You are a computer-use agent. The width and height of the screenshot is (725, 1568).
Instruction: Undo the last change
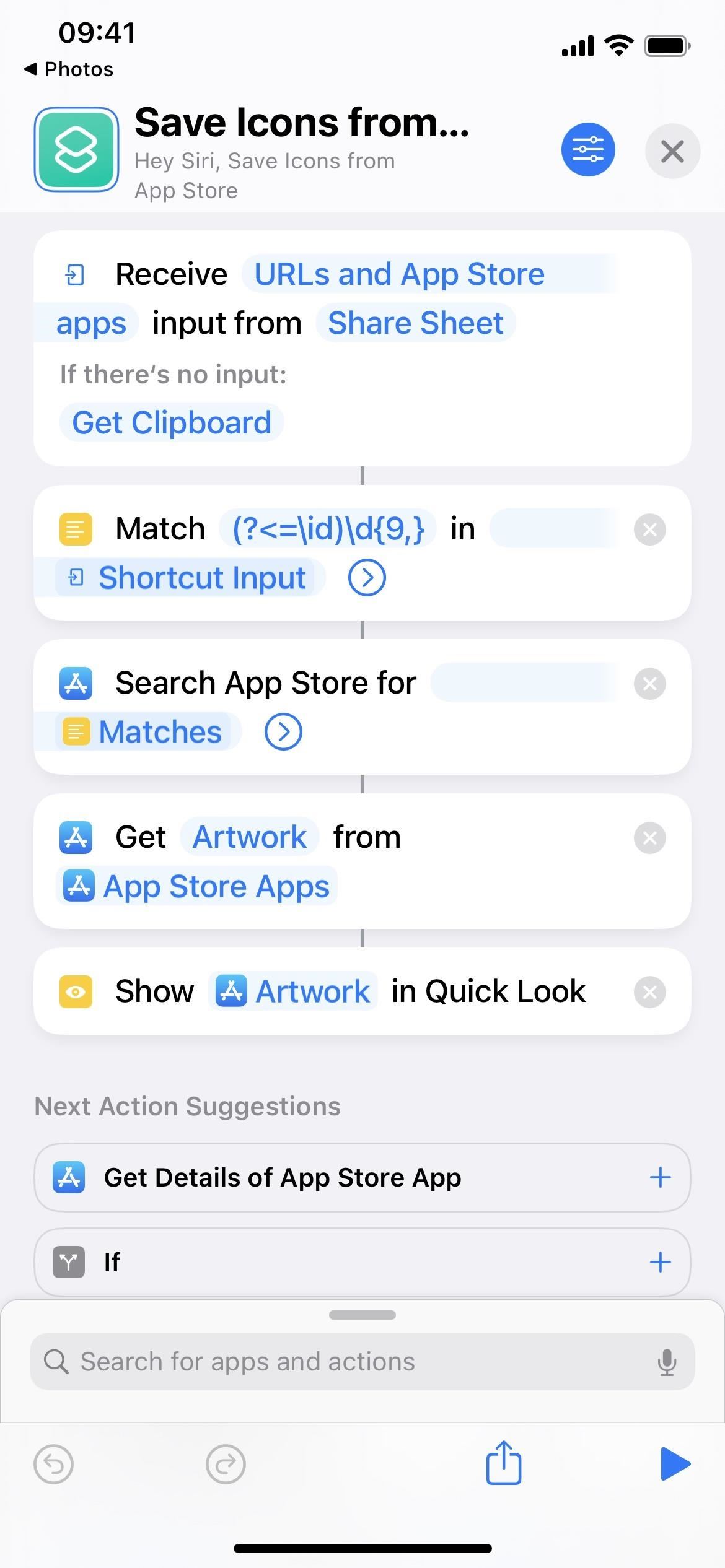[x=53, y=1465]
